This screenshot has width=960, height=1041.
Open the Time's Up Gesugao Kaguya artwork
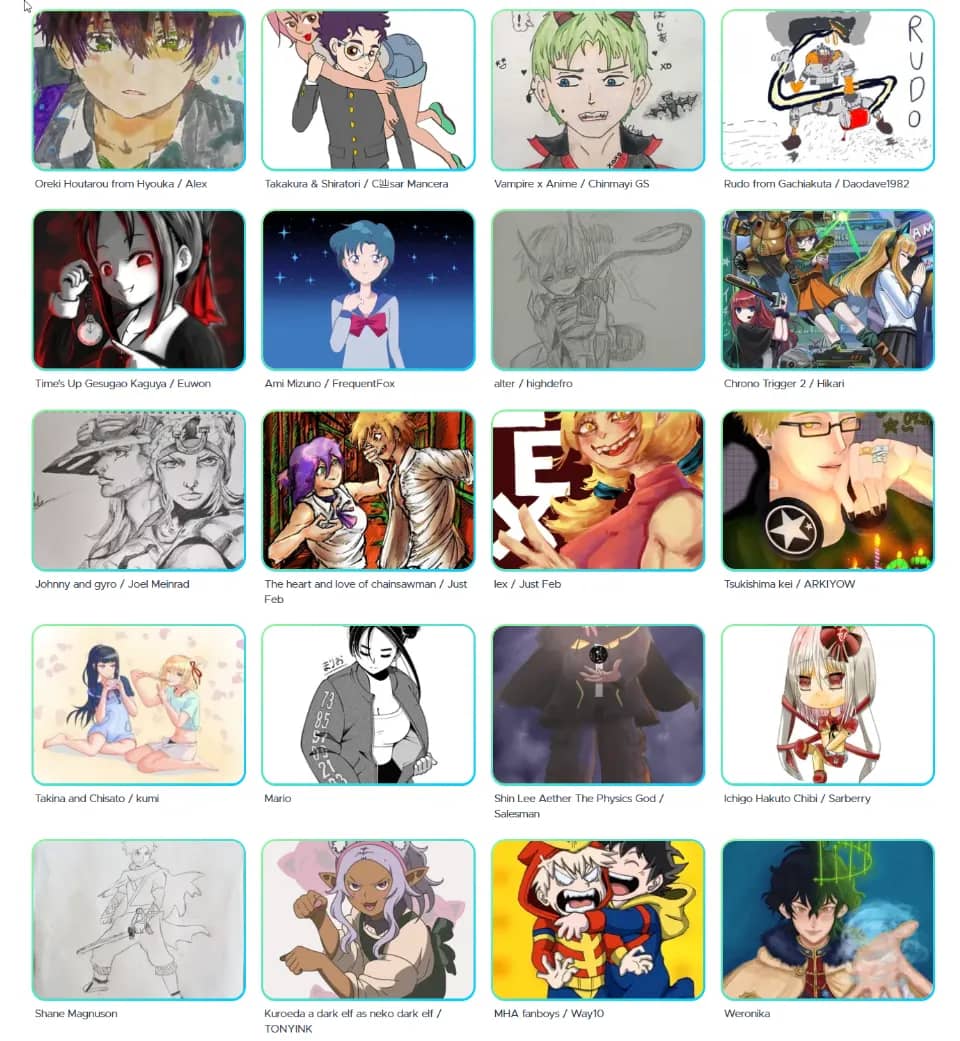[x=138, y=290]
